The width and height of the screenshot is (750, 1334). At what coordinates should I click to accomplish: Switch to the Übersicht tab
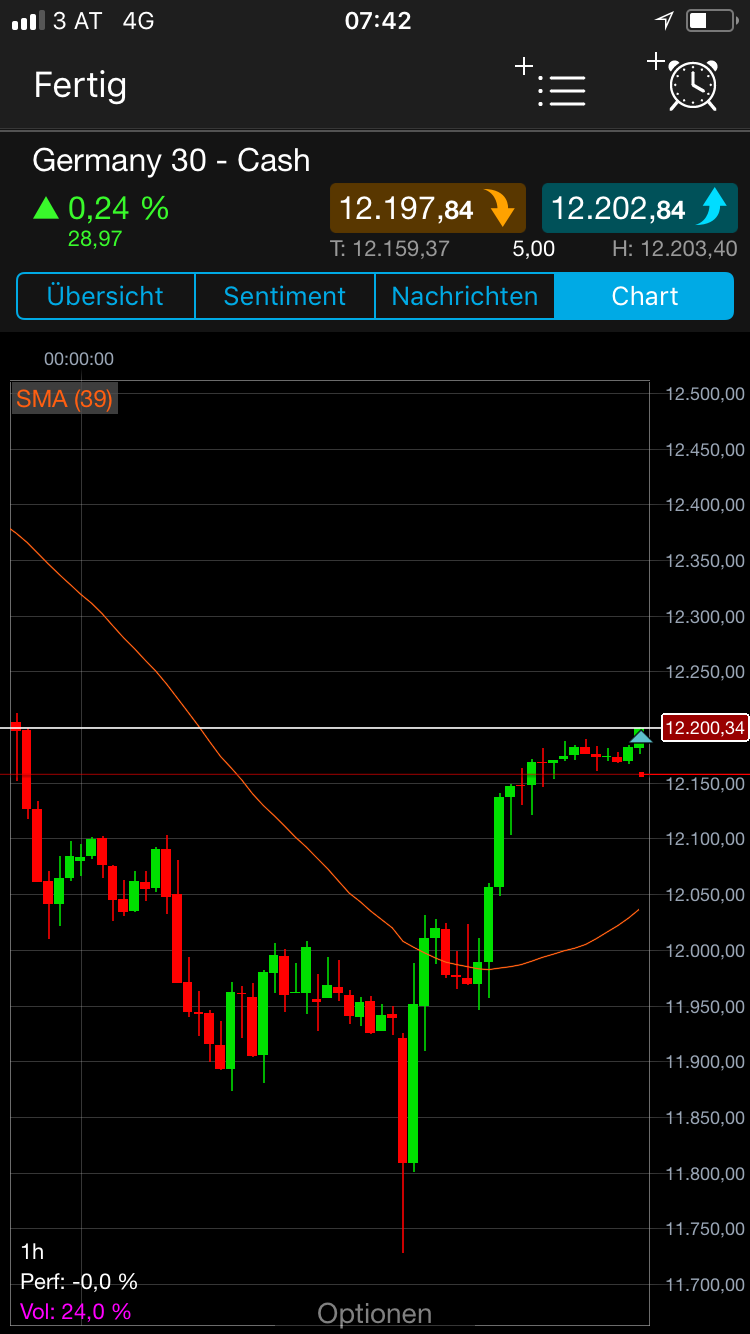(x=105, y=296)
